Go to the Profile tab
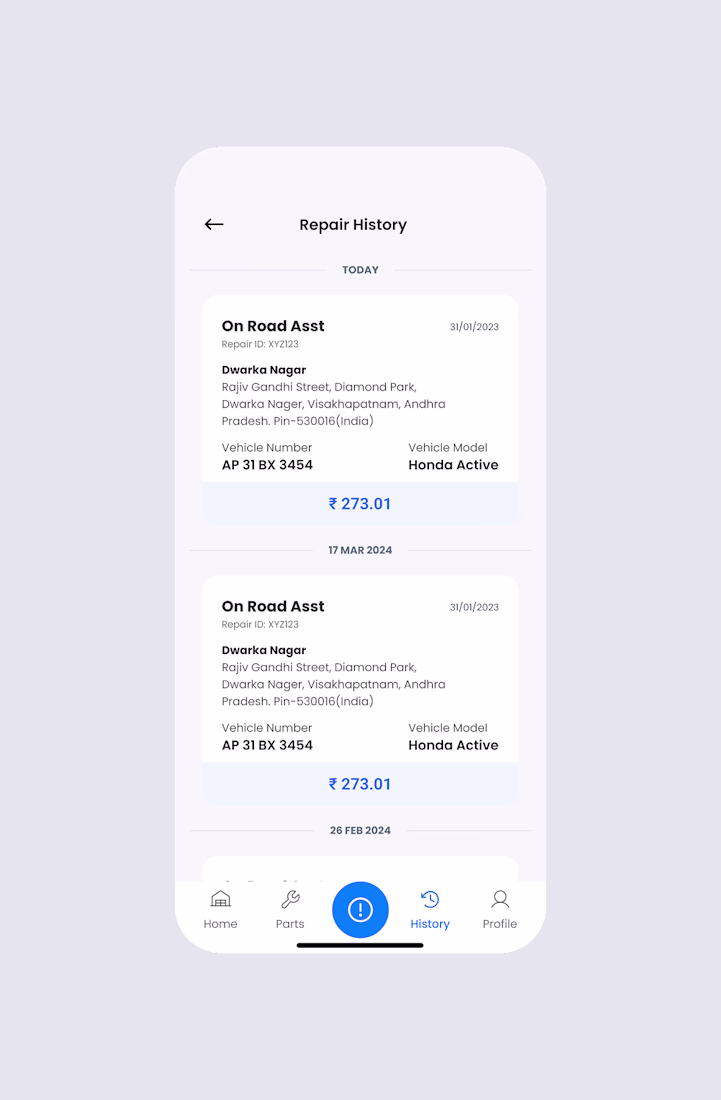This screenshot has height=1100, width=721. (500, 909)
